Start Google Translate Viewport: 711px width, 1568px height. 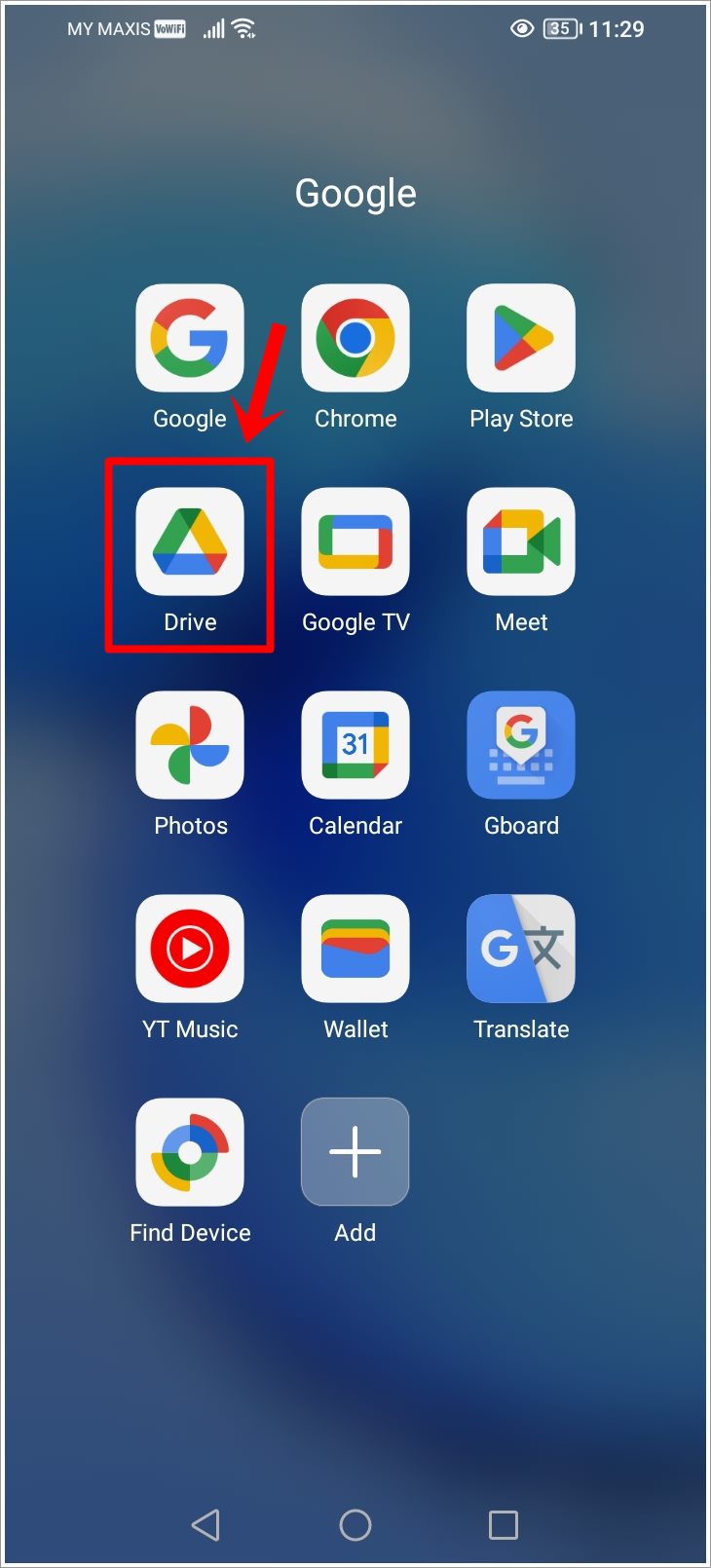click(520, 949)
